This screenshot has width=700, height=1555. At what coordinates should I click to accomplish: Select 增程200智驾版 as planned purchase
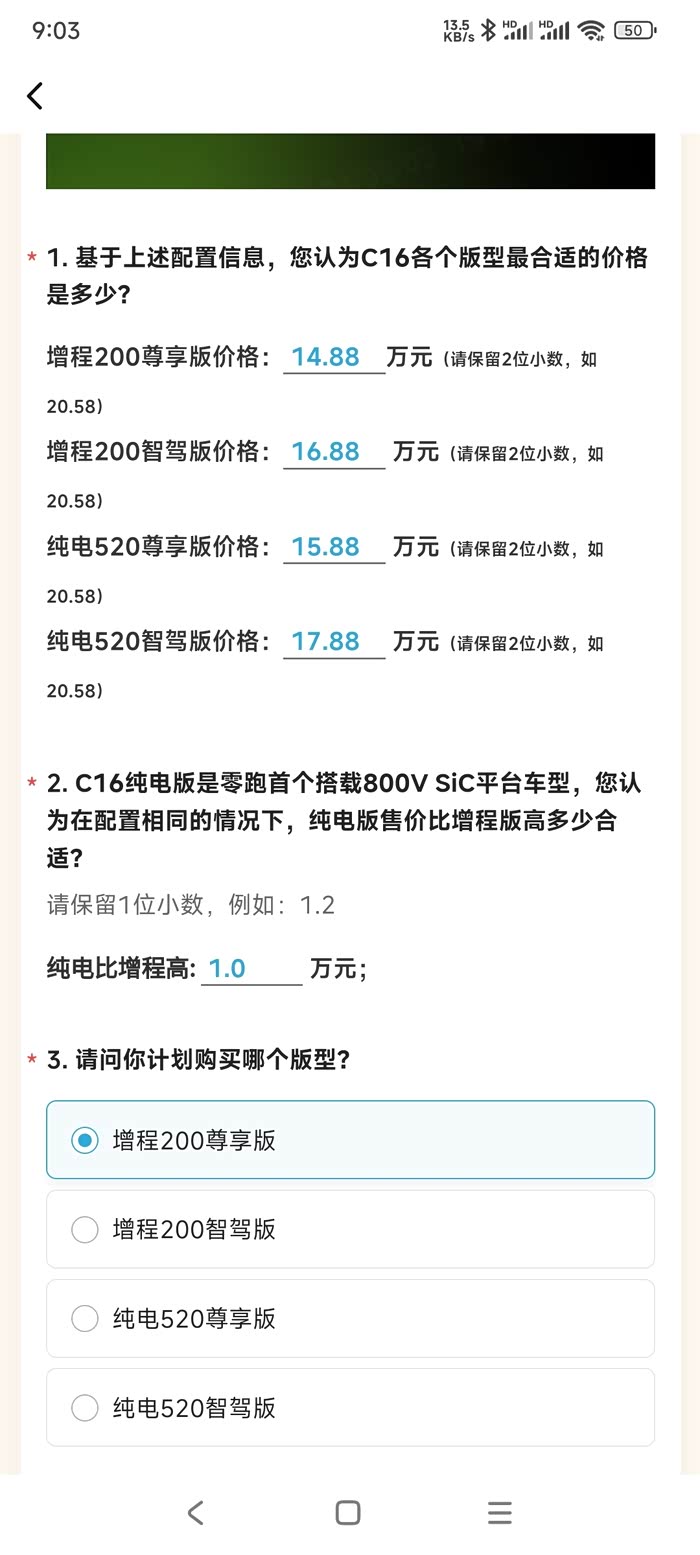[x=350, y=1229]
